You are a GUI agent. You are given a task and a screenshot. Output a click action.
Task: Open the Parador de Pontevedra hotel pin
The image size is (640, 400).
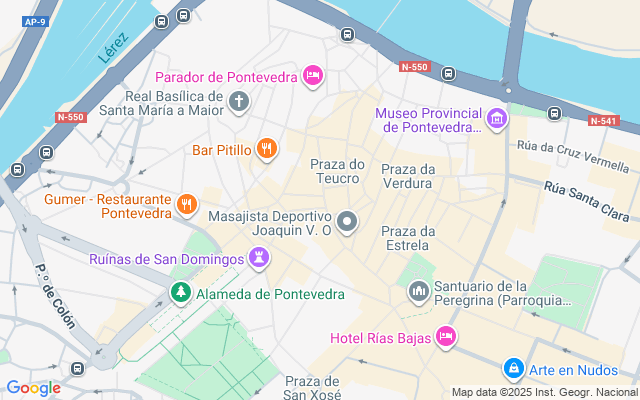pos(313,76)
